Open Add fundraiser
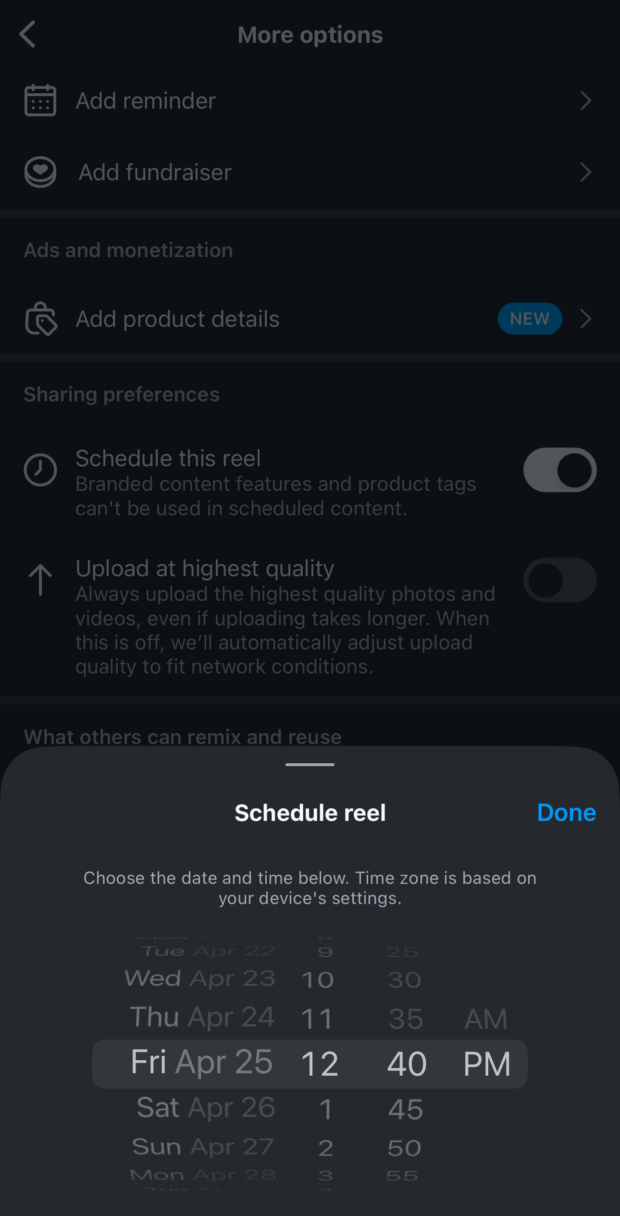 (x=308, y=172)
